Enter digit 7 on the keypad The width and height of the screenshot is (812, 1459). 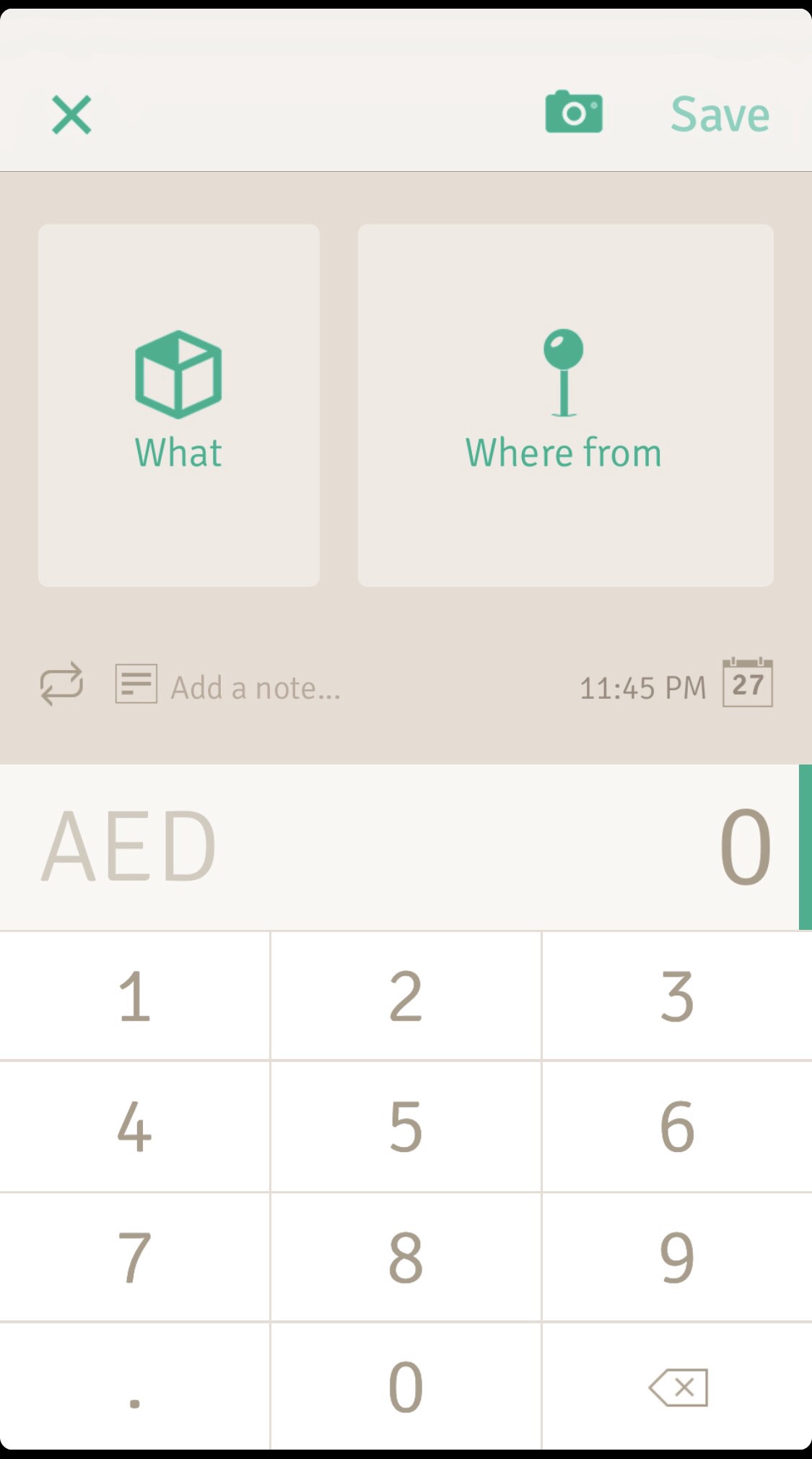135,1257
